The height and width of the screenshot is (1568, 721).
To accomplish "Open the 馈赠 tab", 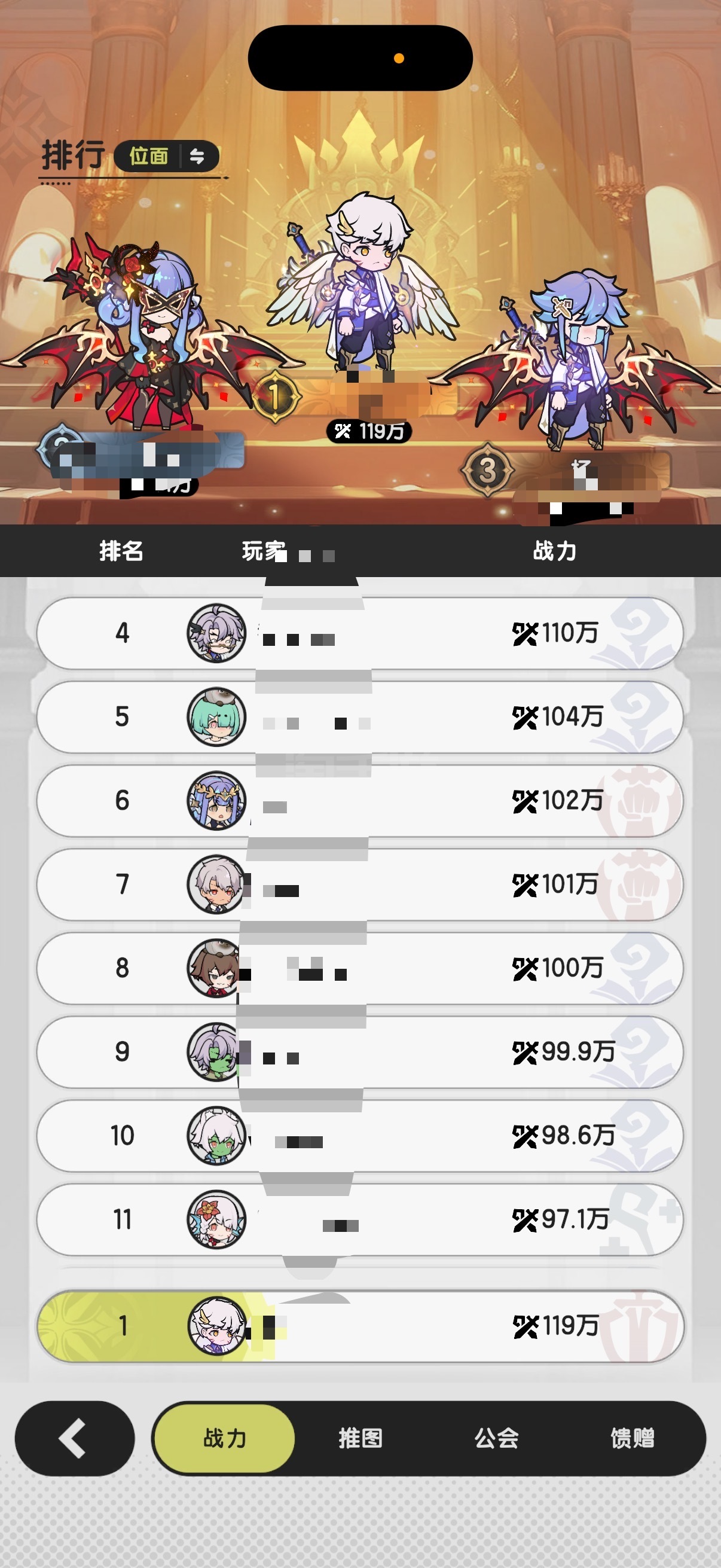I will 632,1438.
